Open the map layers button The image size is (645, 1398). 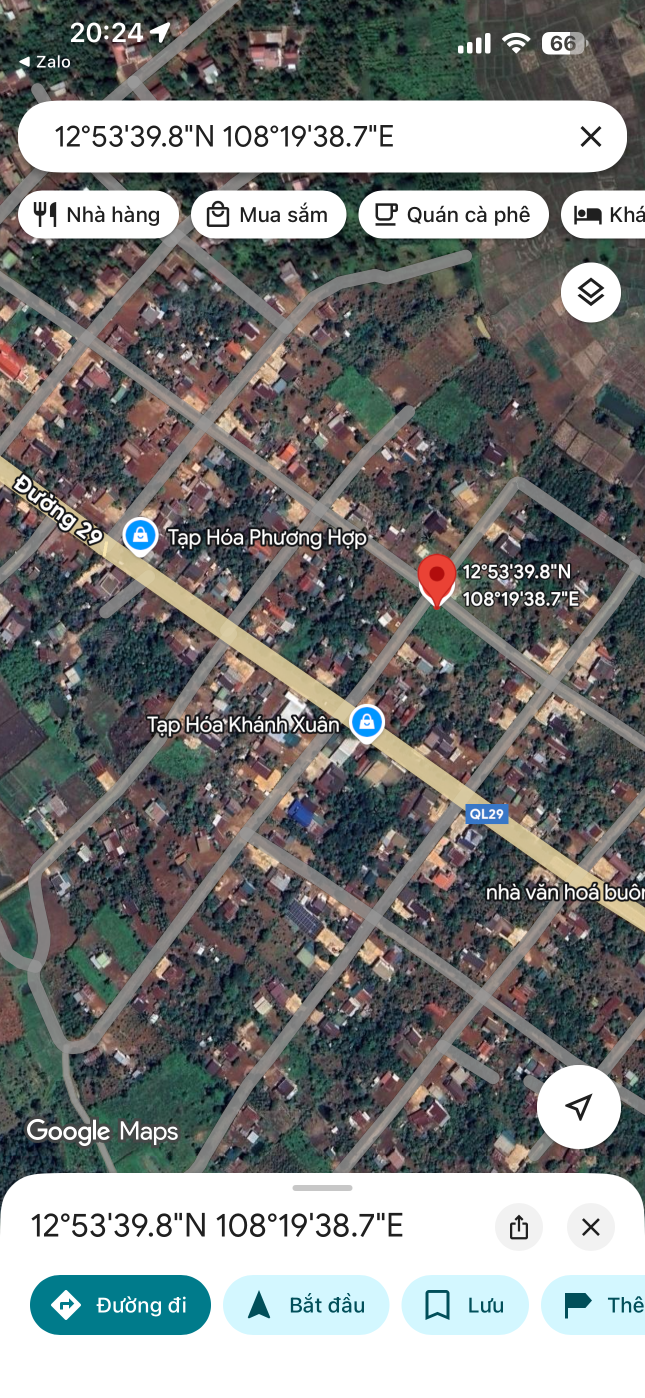[x=591, y=292]
